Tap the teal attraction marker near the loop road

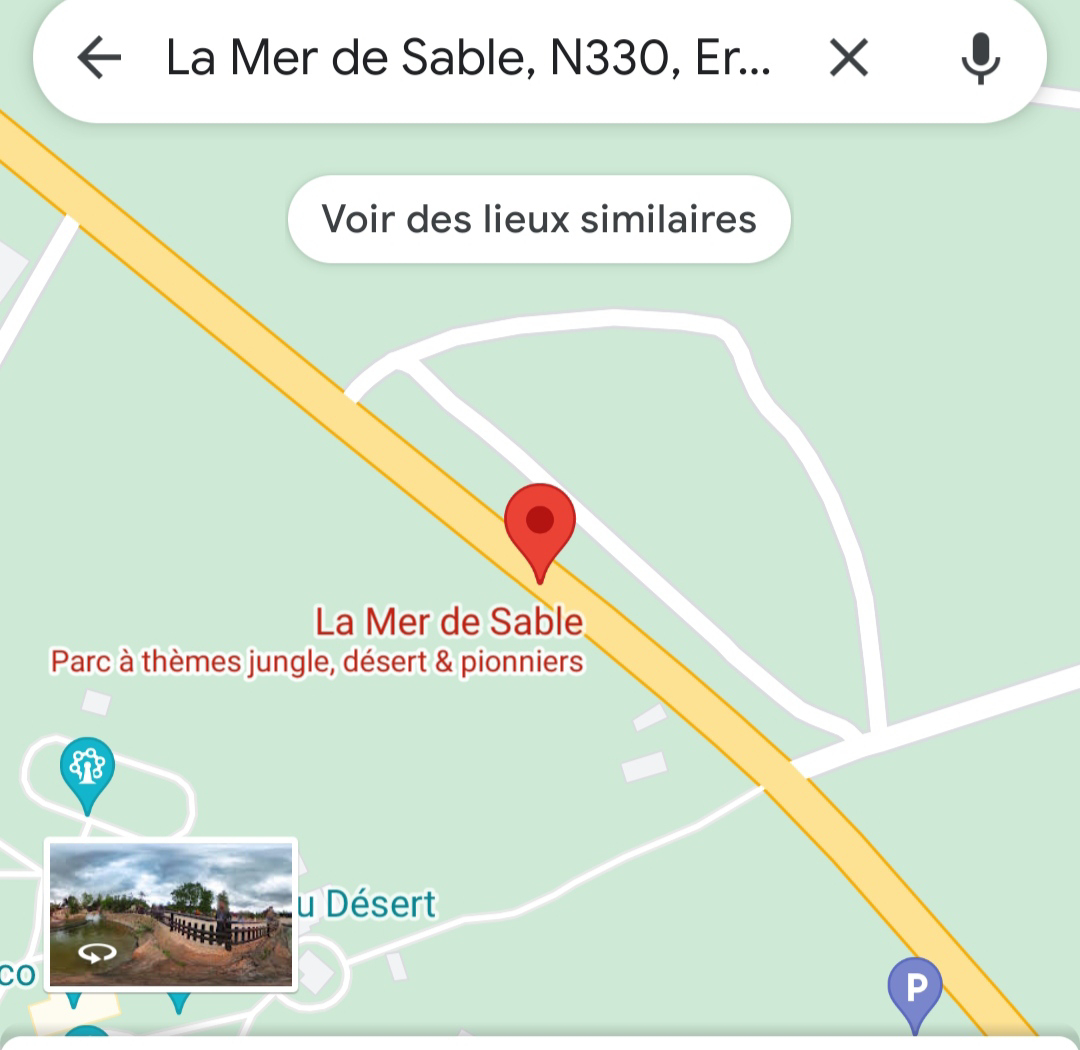coord(87,770)
